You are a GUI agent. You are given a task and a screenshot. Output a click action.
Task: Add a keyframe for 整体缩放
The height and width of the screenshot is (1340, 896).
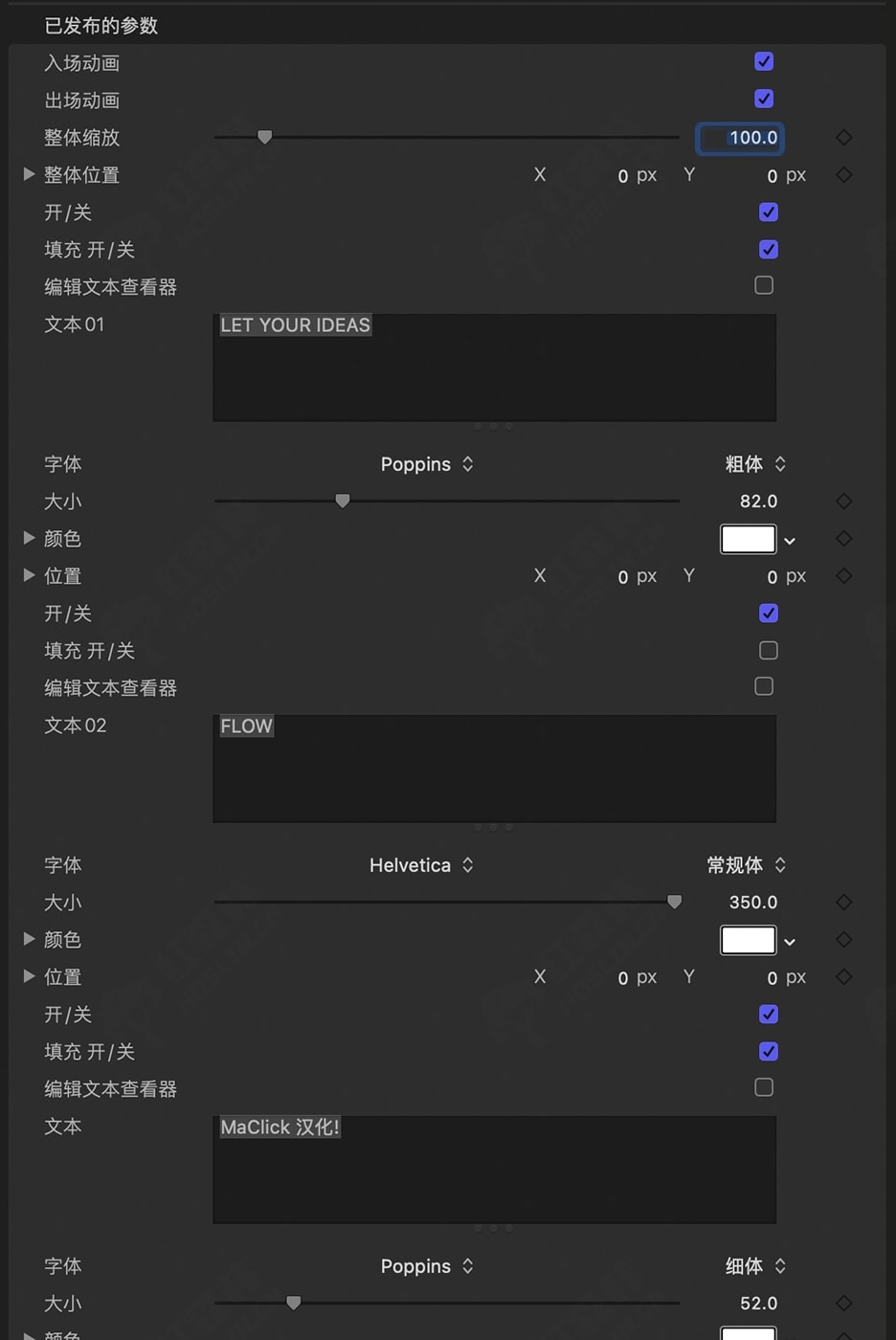point(843,138)
